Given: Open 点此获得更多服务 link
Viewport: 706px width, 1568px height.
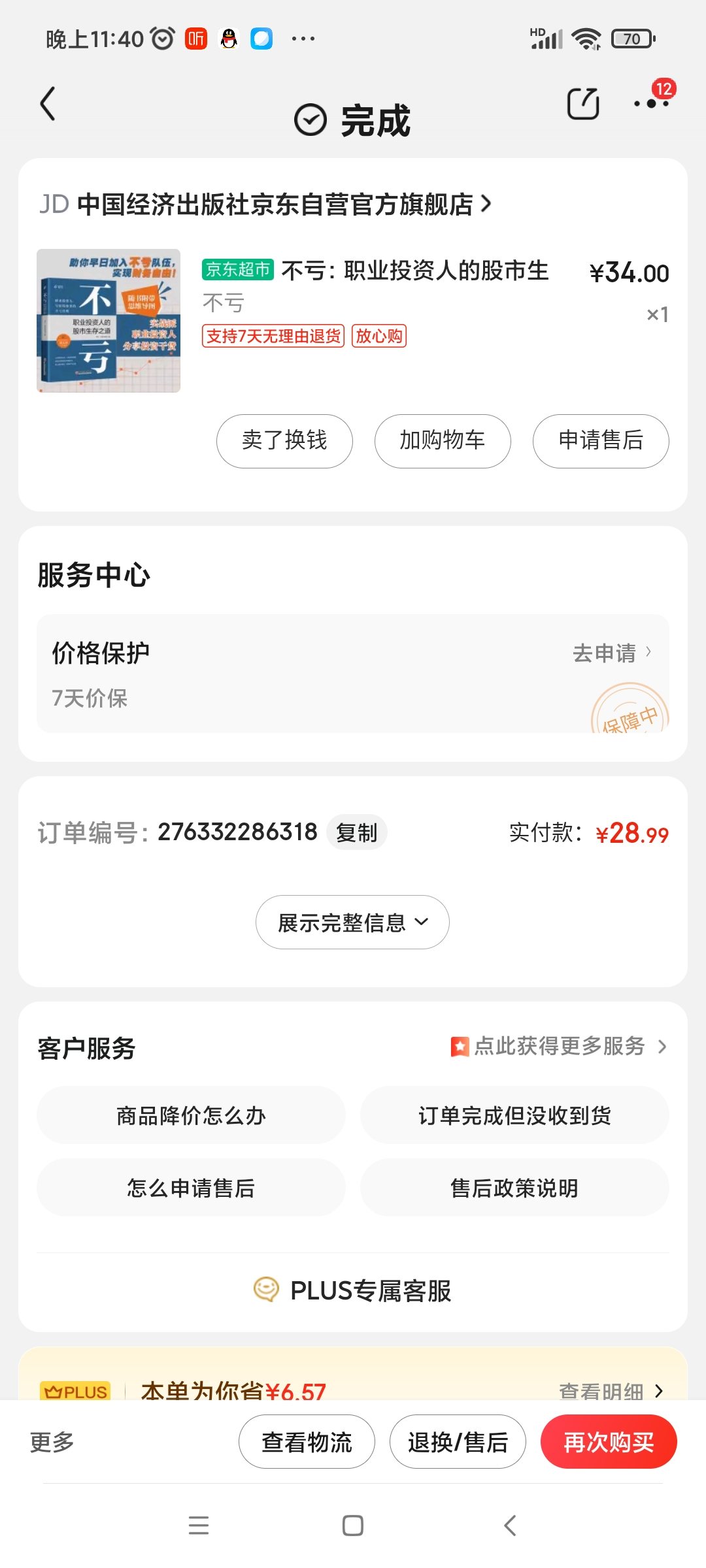Looking at the screenshot, I should (x=559, y=1047).
